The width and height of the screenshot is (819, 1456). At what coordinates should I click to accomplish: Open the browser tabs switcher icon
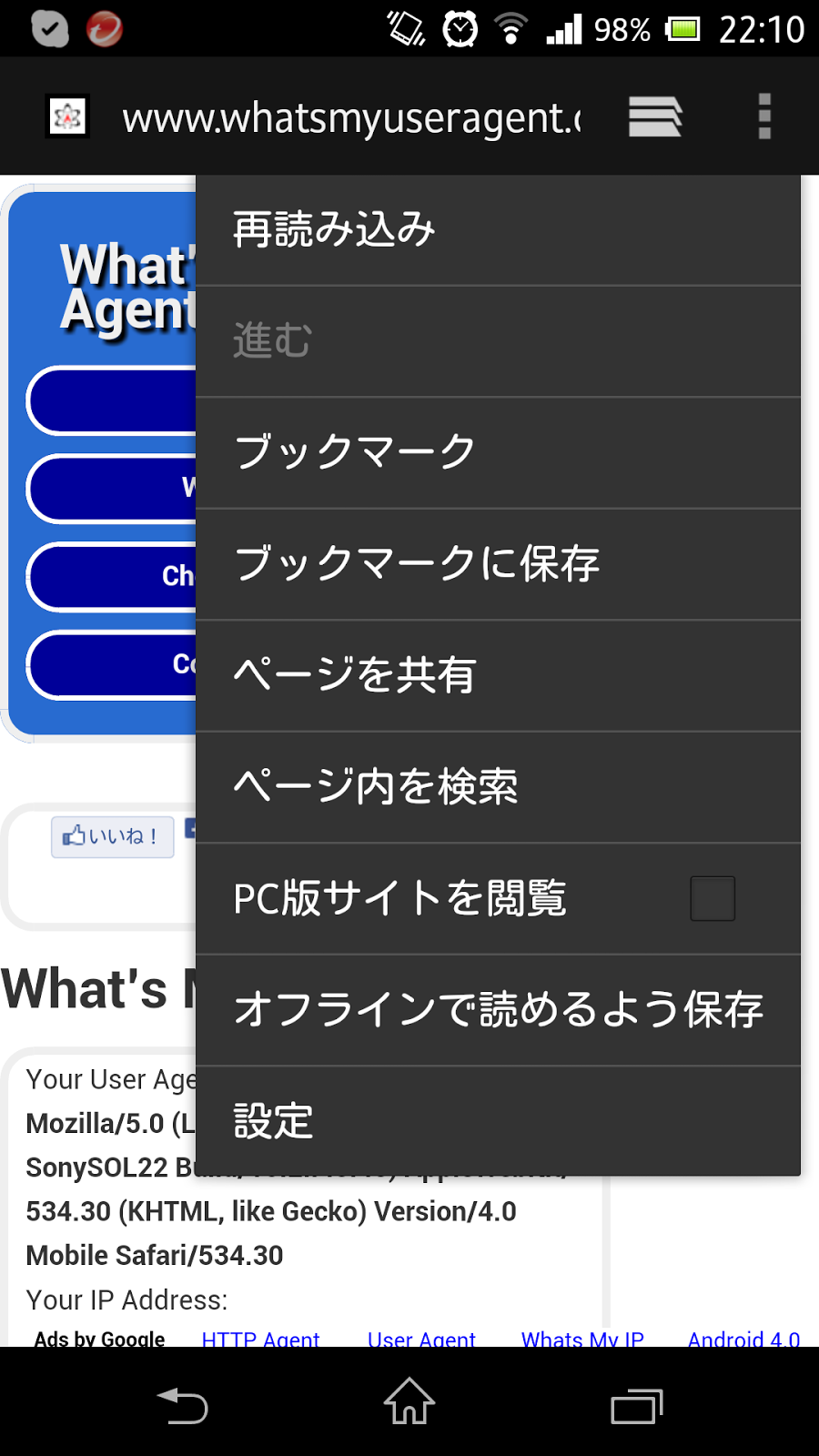click(x=654, y=116)
